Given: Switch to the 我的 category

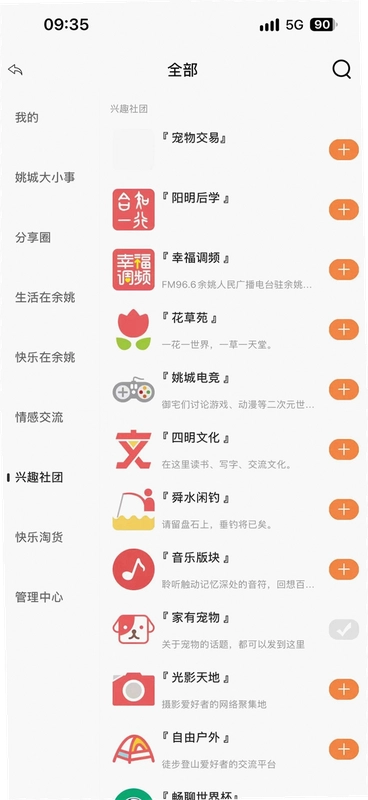Looking at the screenshot, I should pos(27,118).
